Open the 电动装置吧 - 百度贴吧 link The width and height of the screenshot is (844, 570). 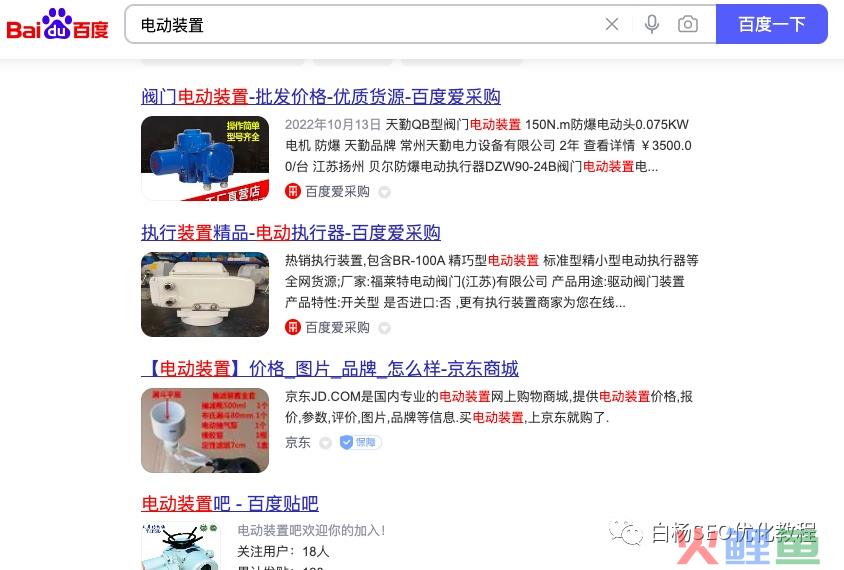[229, 504]
